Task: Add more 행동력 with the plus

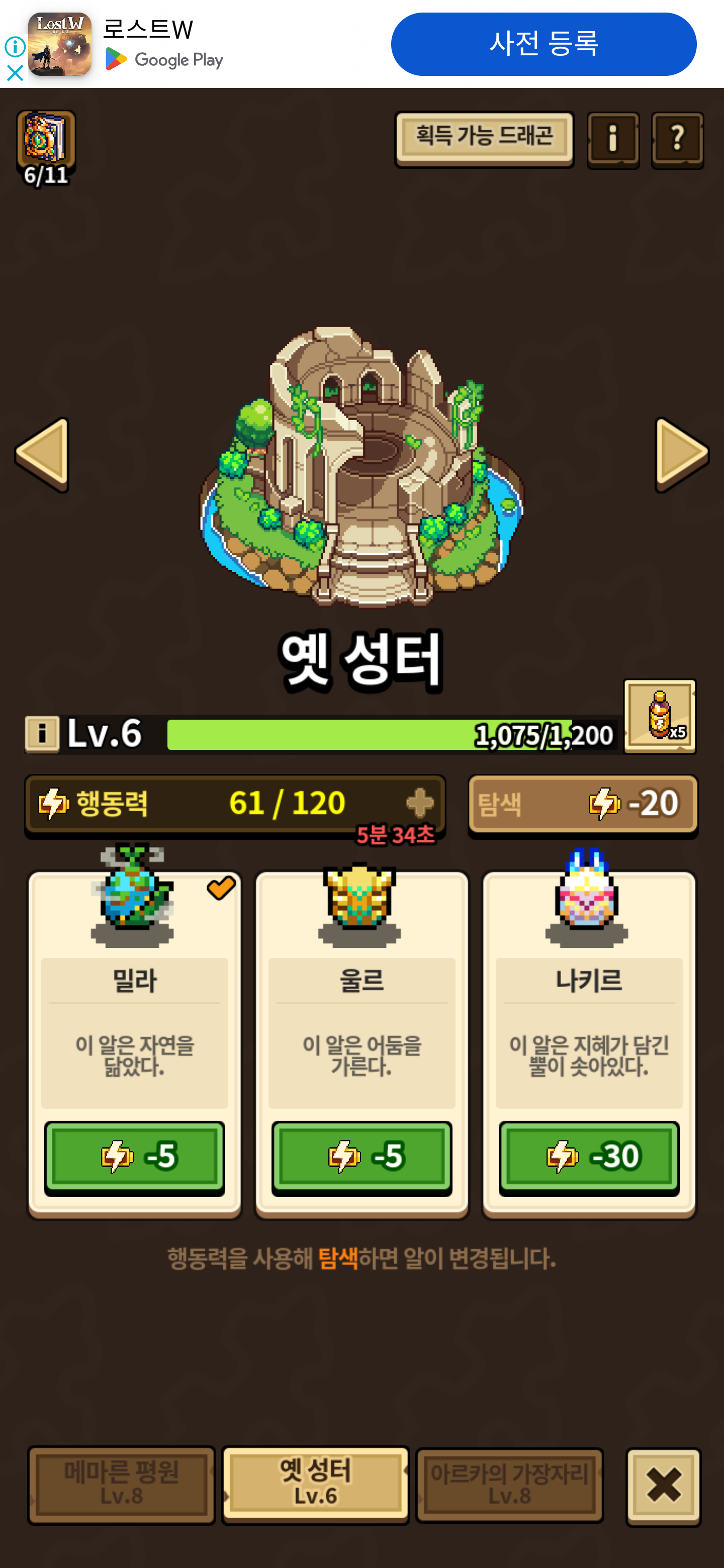Action: coord(419,803)
